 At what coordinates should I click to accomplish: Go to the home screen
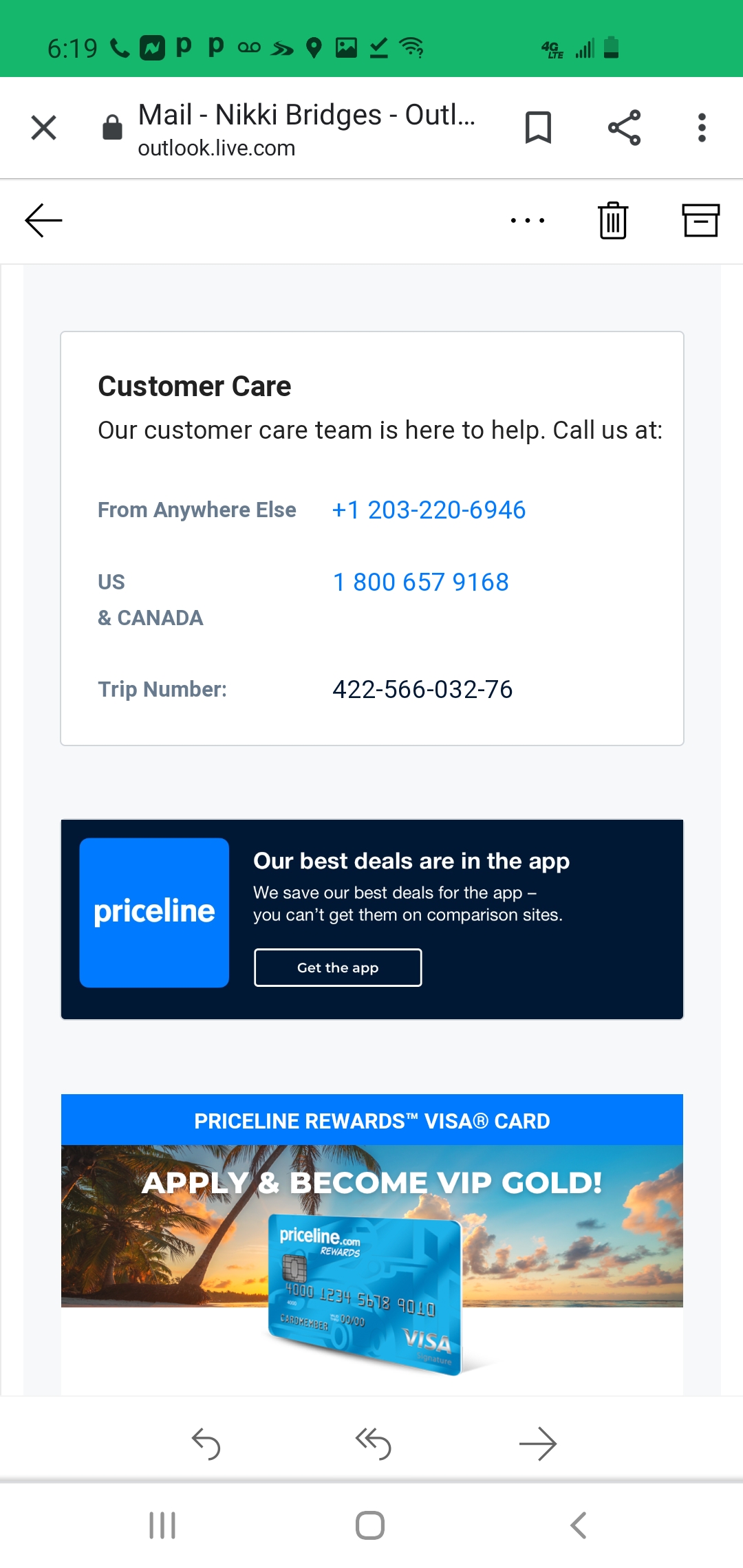(x=370, y=1525)
